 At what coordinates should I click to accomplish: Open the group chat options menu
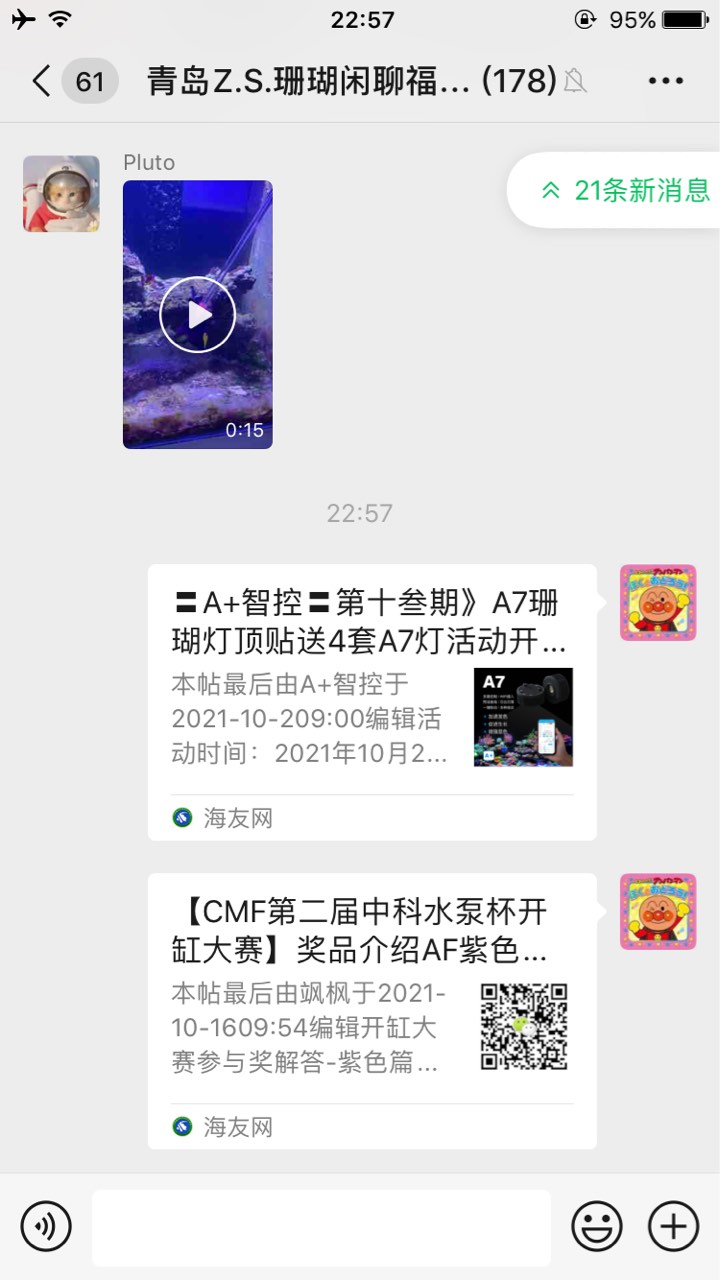pos(665,81)
